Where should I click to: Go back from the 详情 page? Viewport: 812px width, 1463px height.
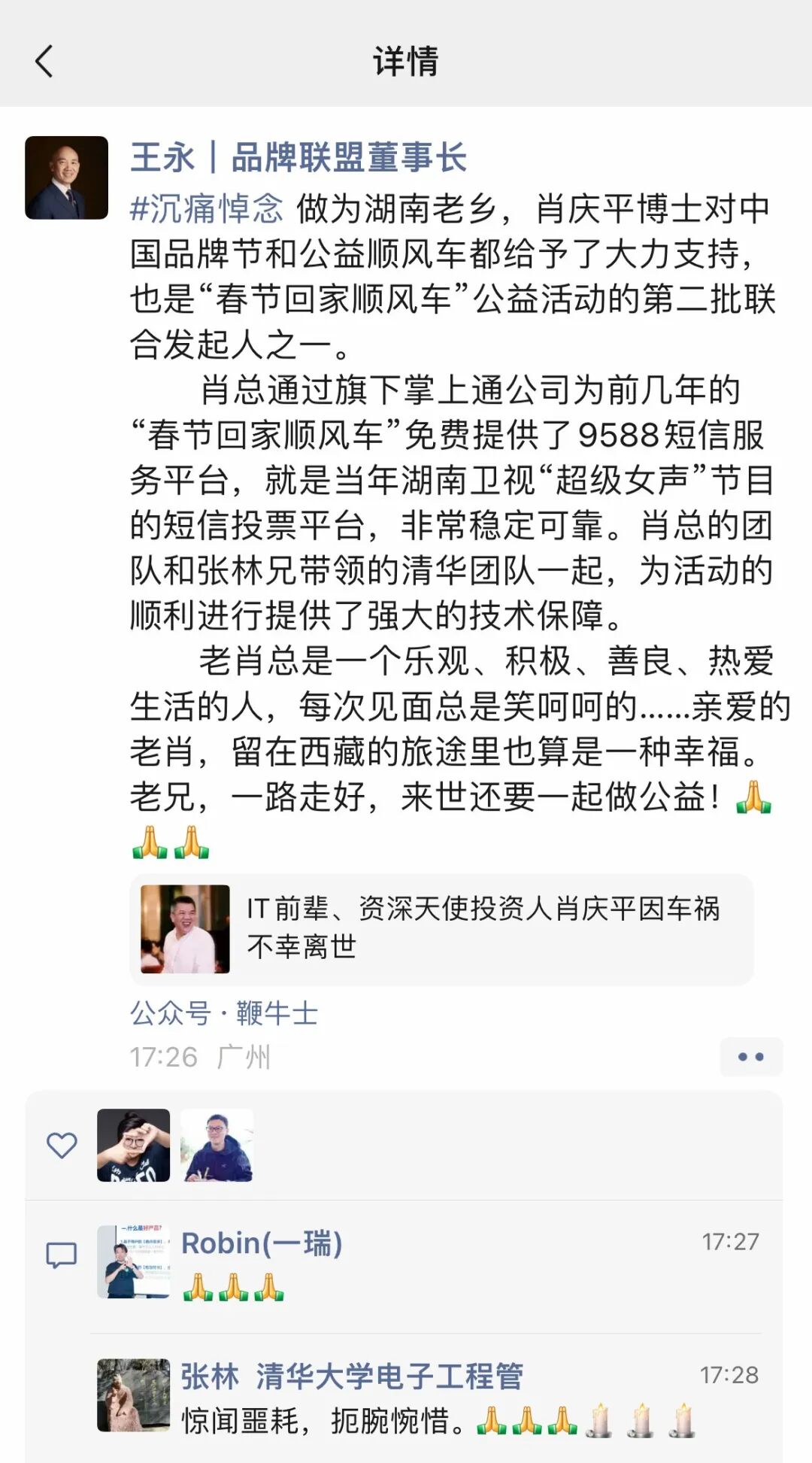pyautogui.click(x=45, y=61)
